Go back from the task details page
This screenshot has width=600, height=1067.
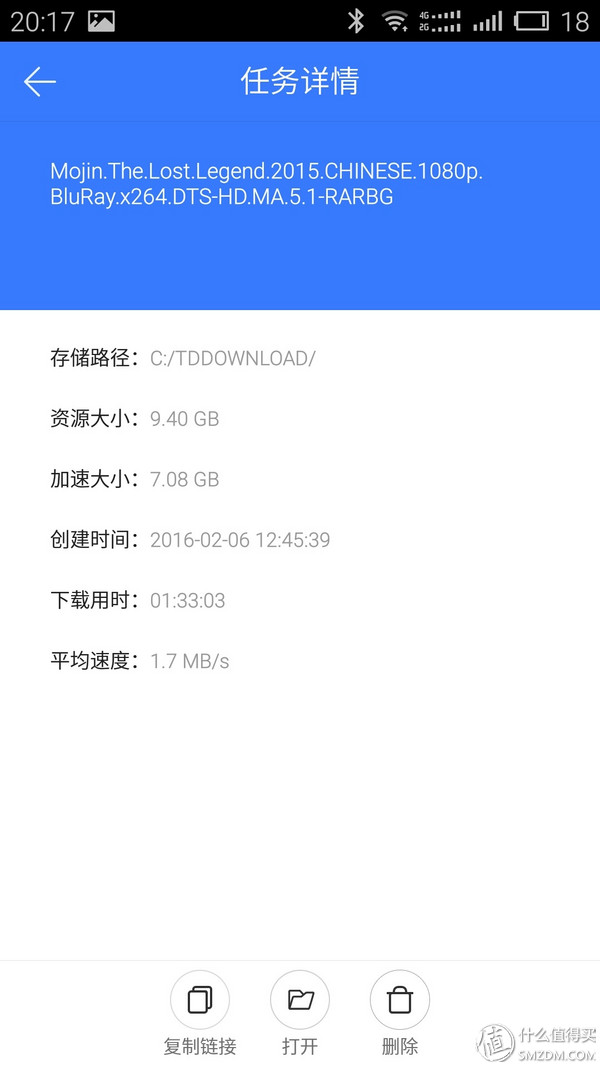point(40,82)
